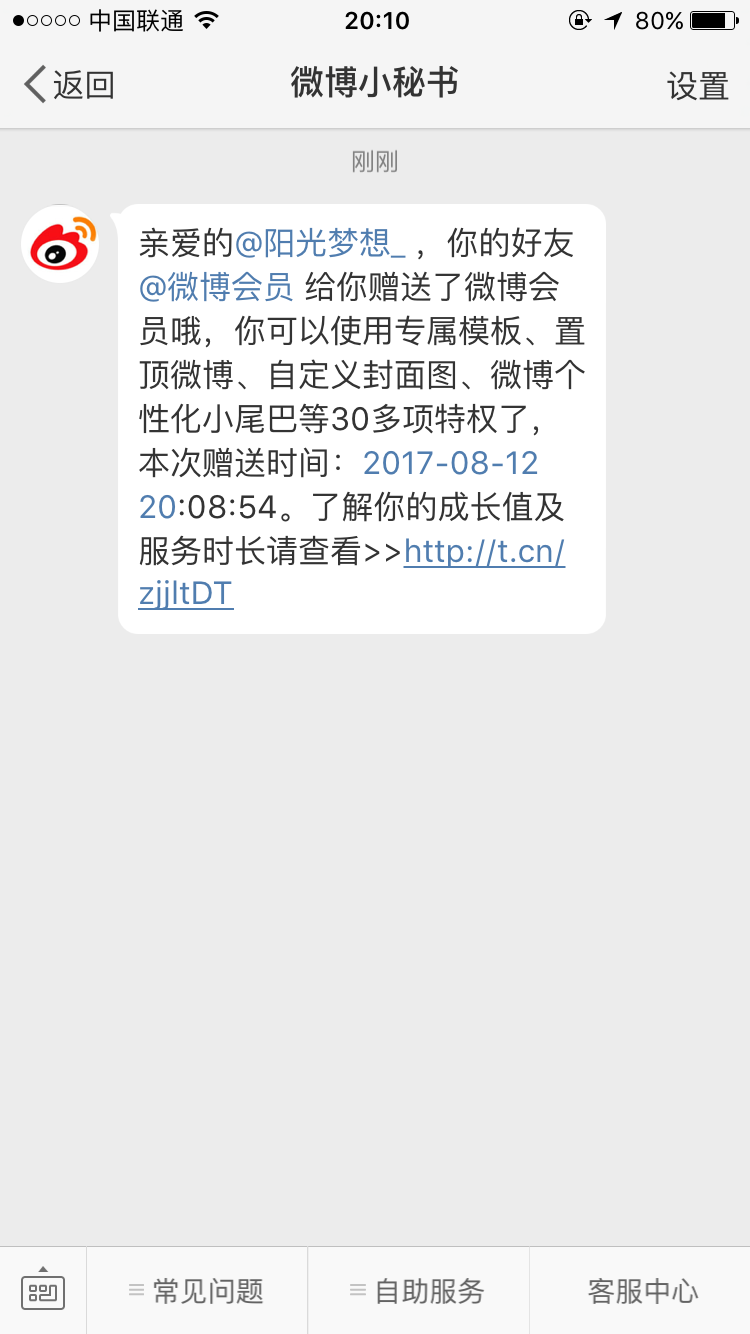Screen dimensions: 750x1334
Task: Open the 微博小秘书 avatar profile
Action: [x=60, y=244]
